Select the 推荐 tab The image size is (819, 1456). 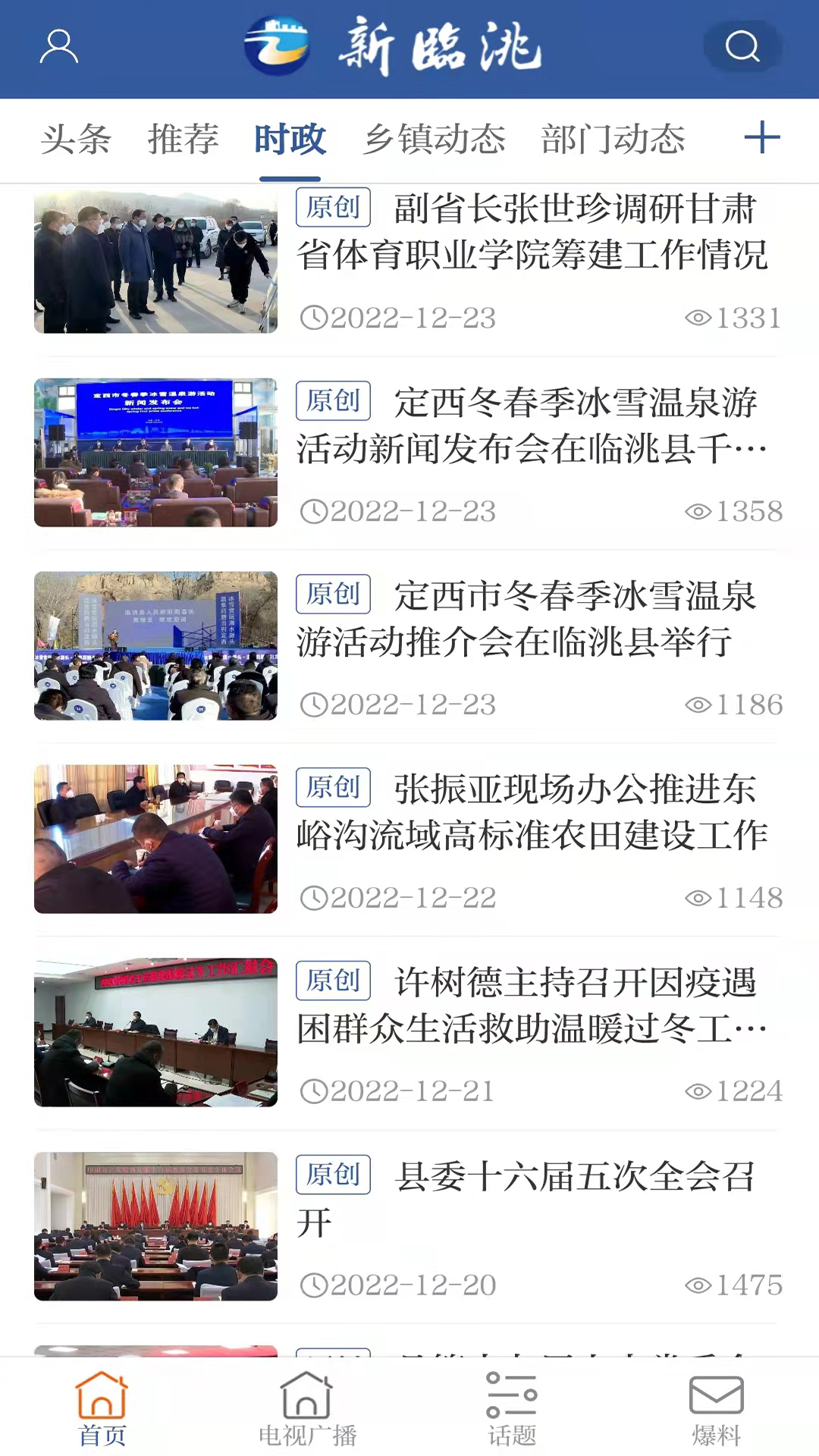coord(182,140)
